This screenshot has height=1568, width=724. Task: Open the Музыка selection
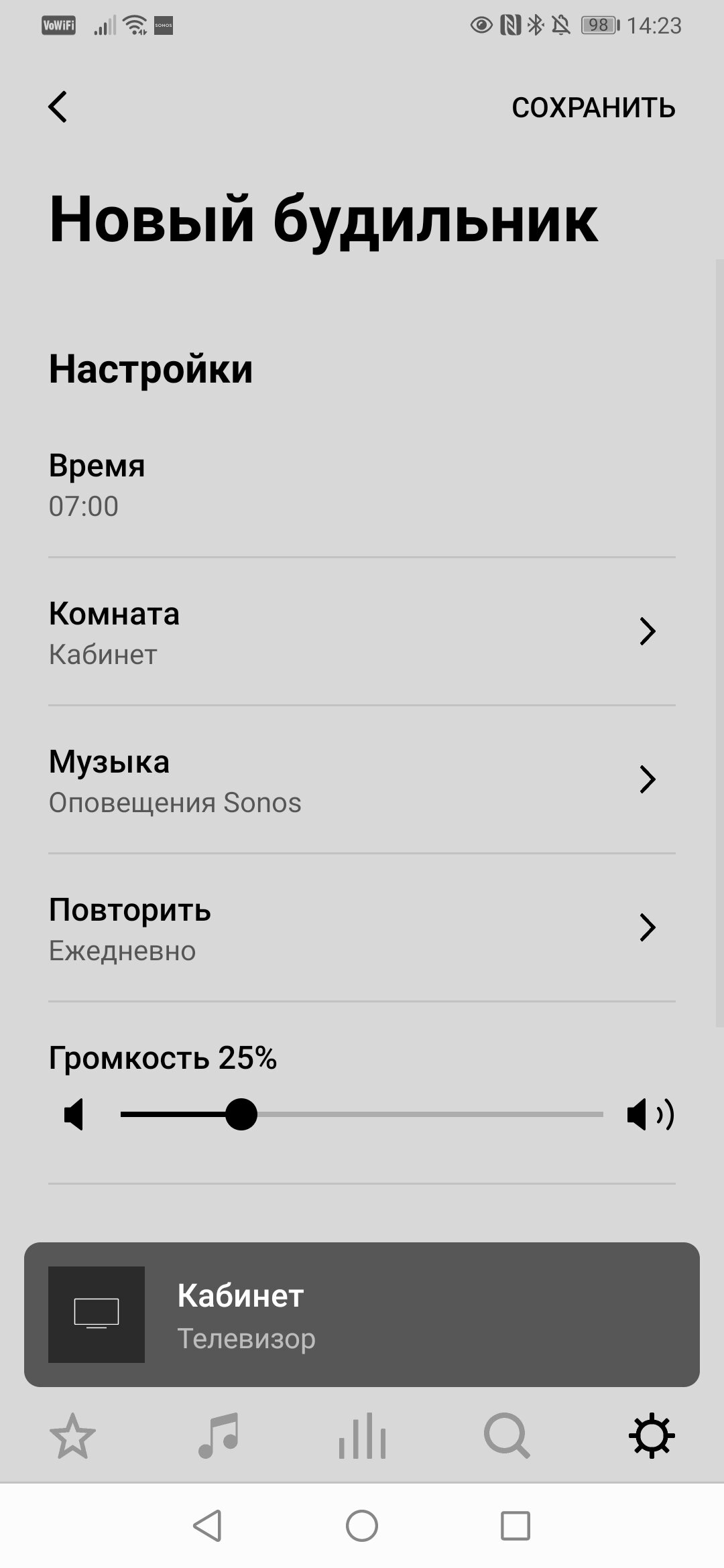(362, 780)
